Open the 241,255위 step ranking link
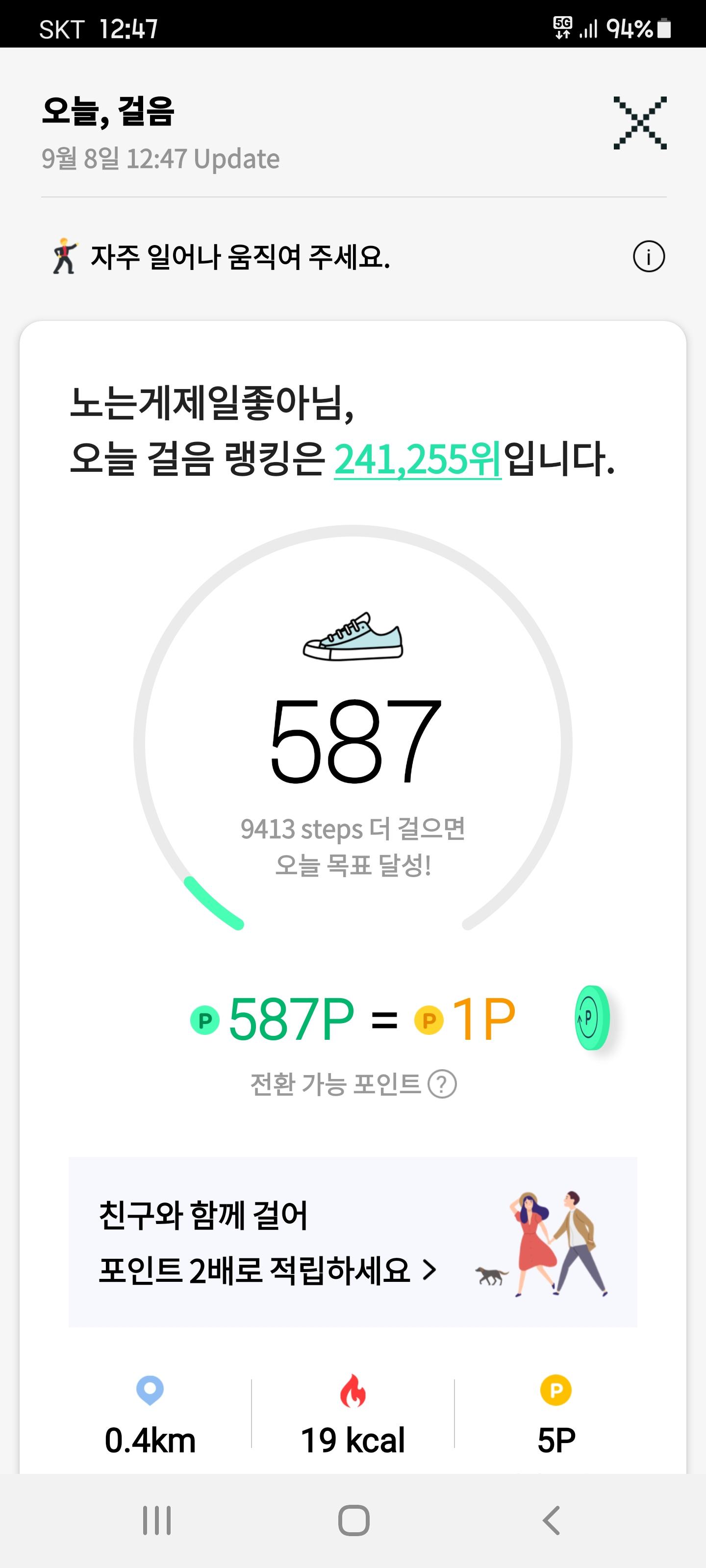 417,459
